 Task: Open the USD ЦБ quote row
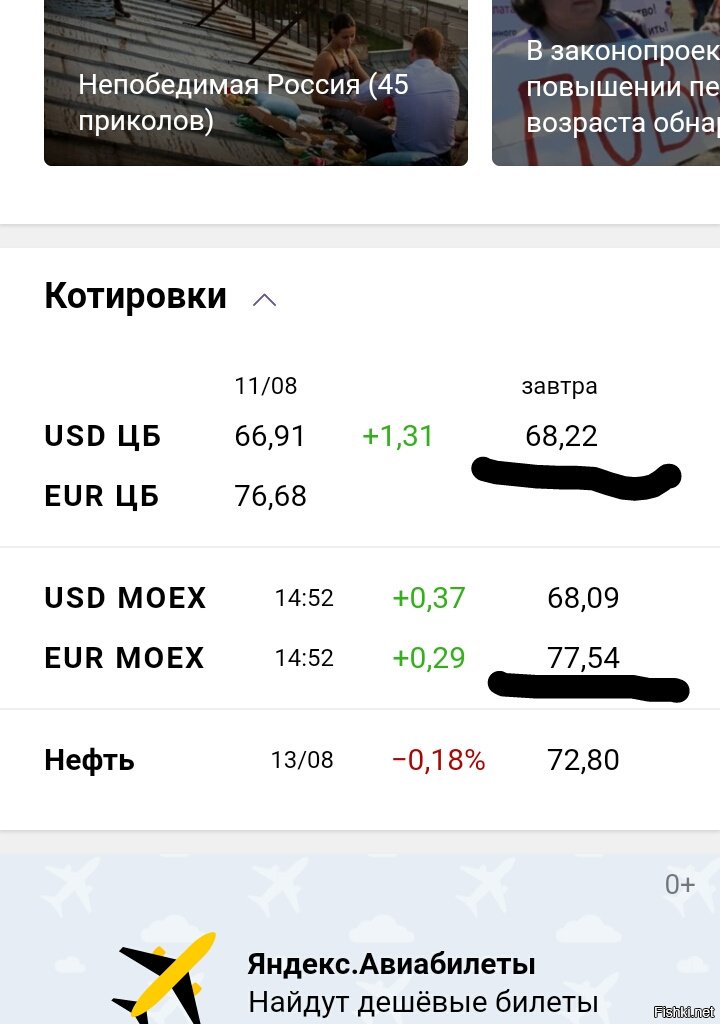[x=360, y=436]
